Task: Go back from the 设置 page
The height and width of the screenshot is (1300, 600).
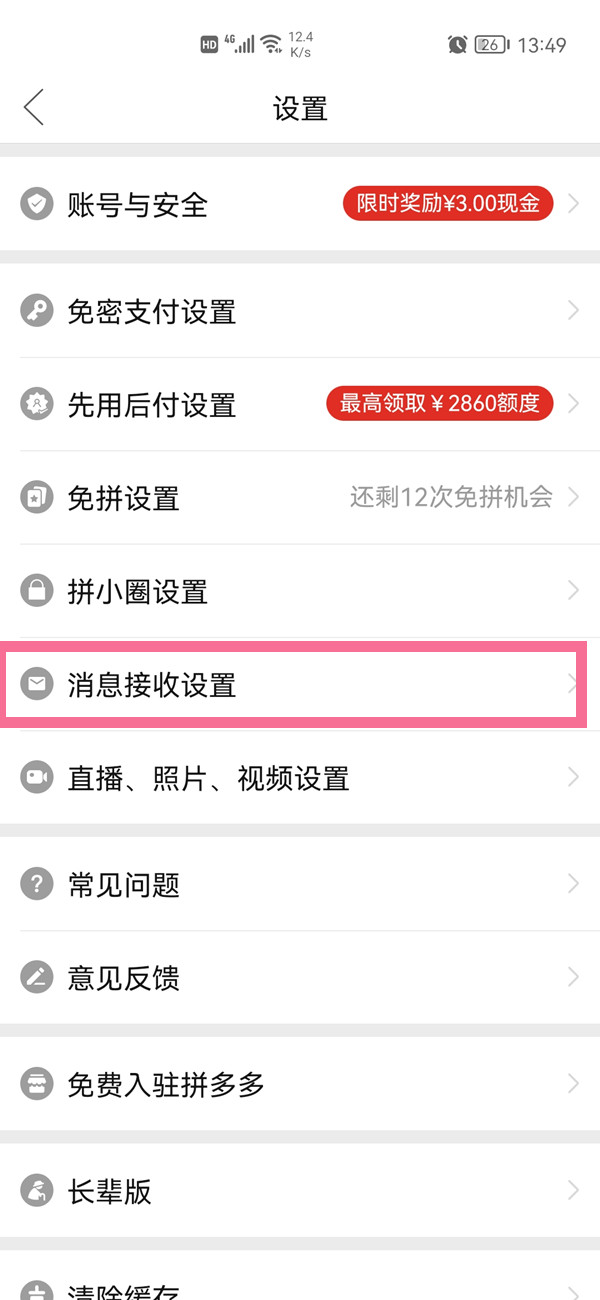Action: (35, 108)
